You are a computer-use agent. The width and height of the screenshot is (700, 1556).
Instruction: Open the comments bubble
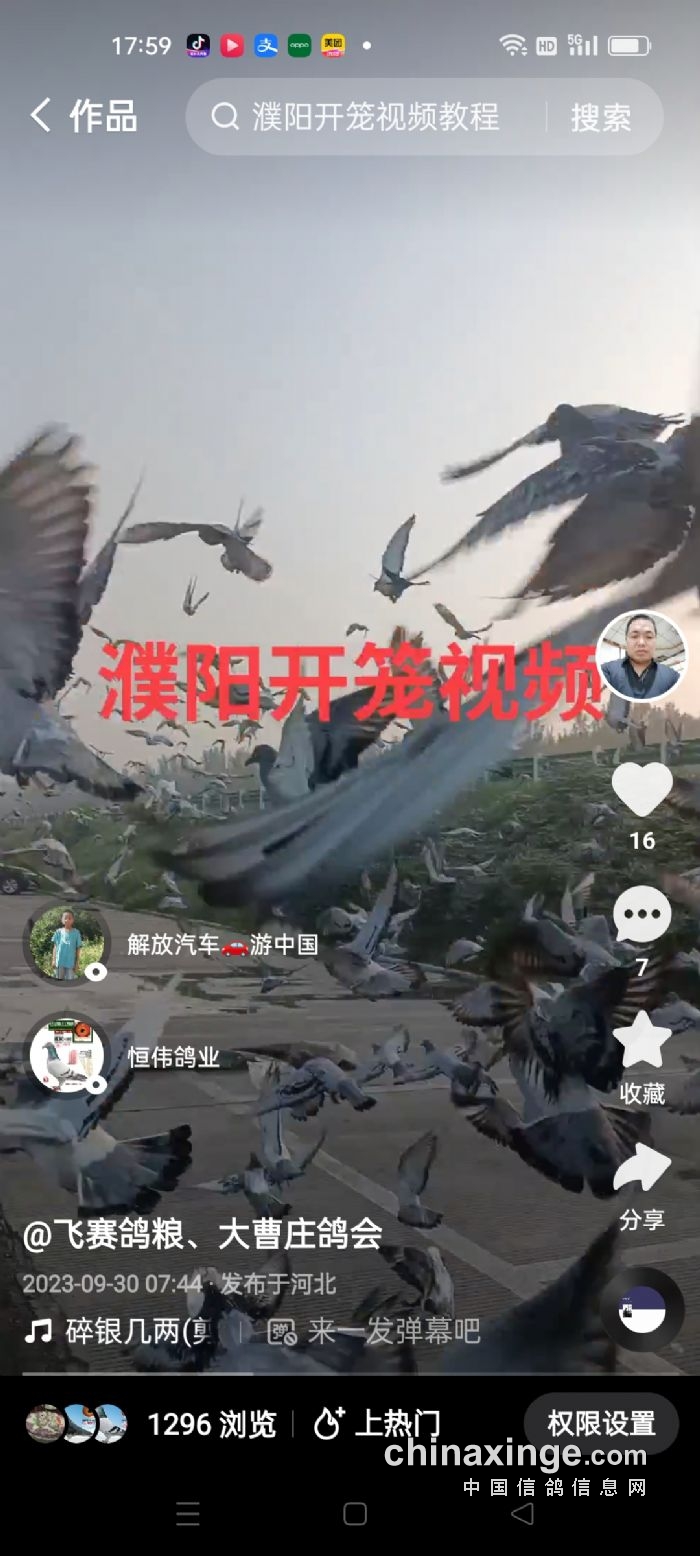point(641,915)
